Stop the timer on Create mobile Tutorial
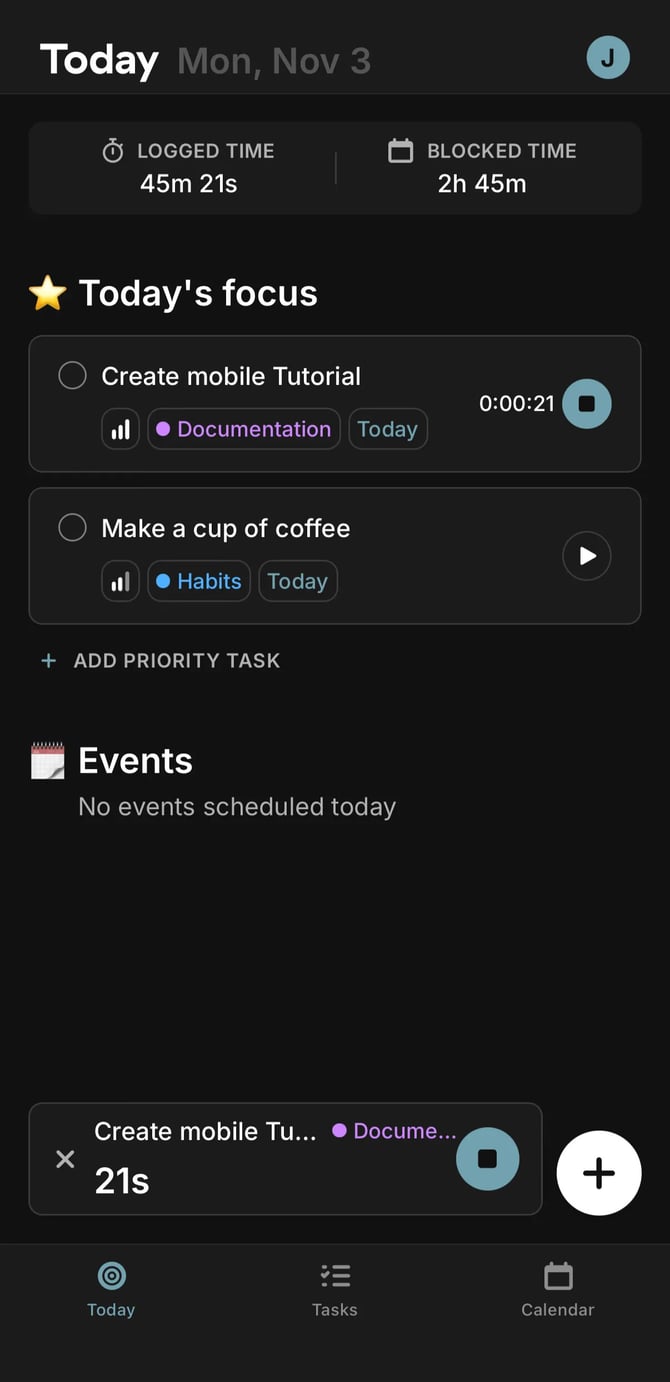Screen dimensions: 670x1382 point(586,404)
